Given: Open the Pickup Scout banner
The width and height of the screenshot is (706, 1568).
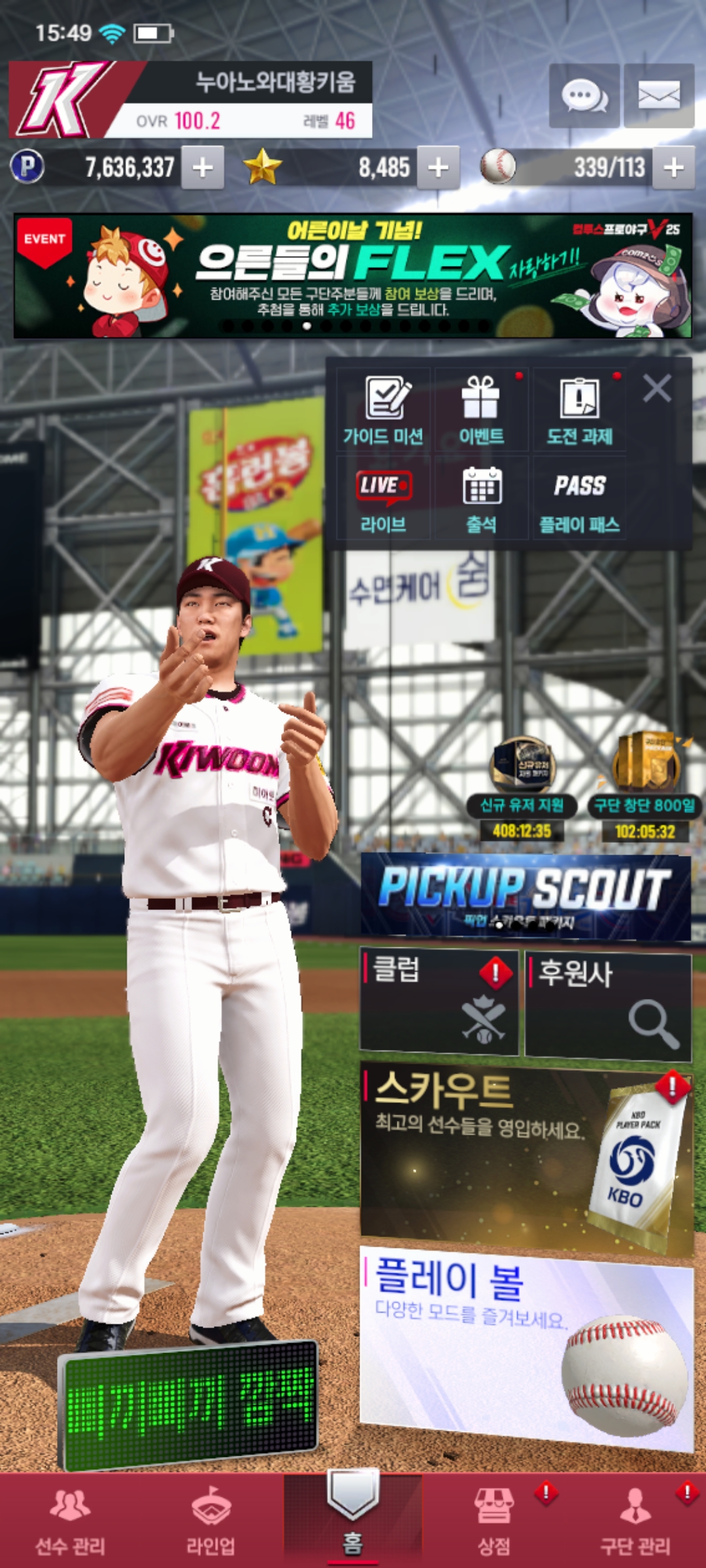Looking at the screenshot, I should tap(526, 896).
